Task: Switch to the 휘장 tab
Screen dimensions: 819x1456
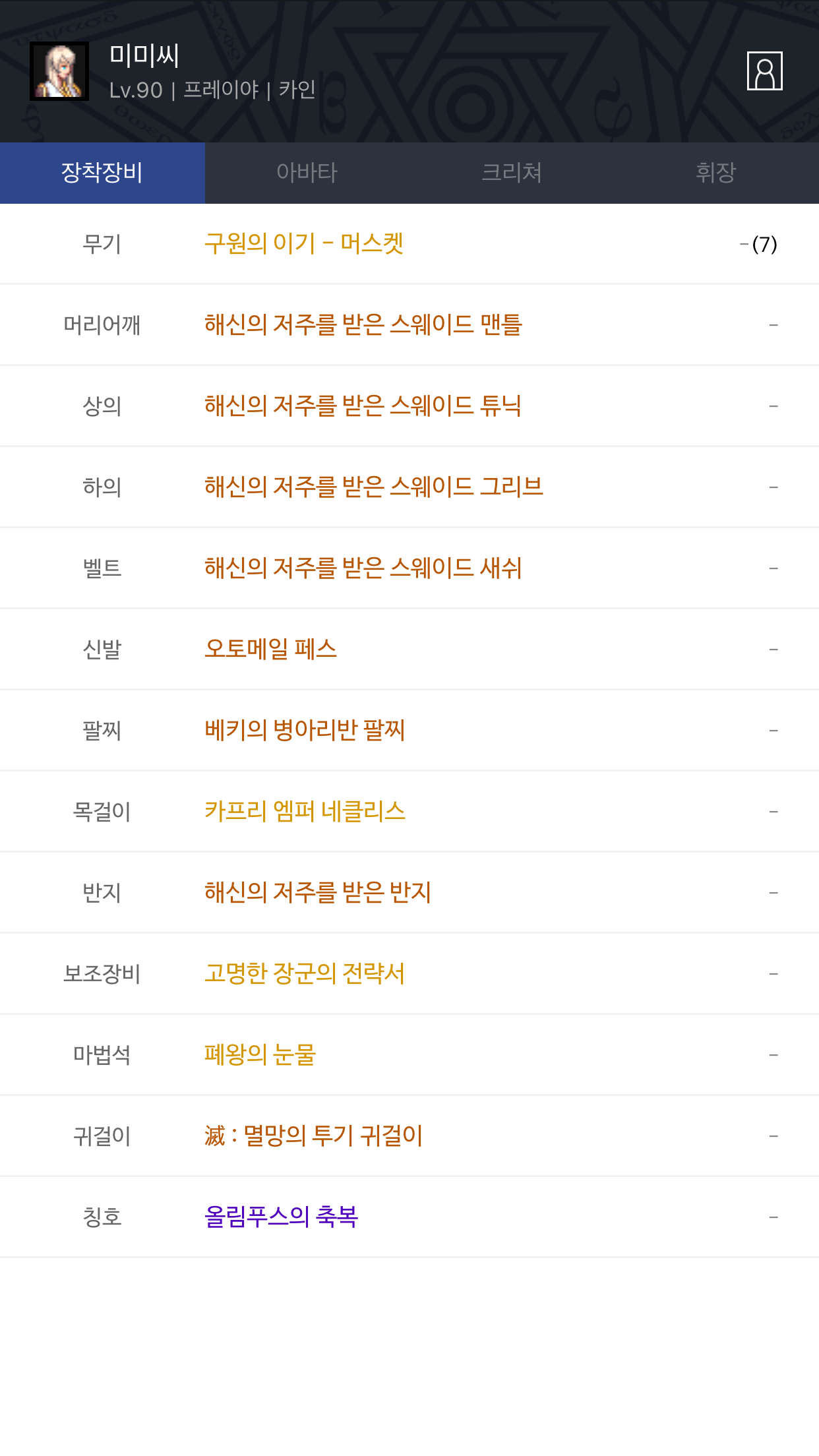Action: pos(716,173)
